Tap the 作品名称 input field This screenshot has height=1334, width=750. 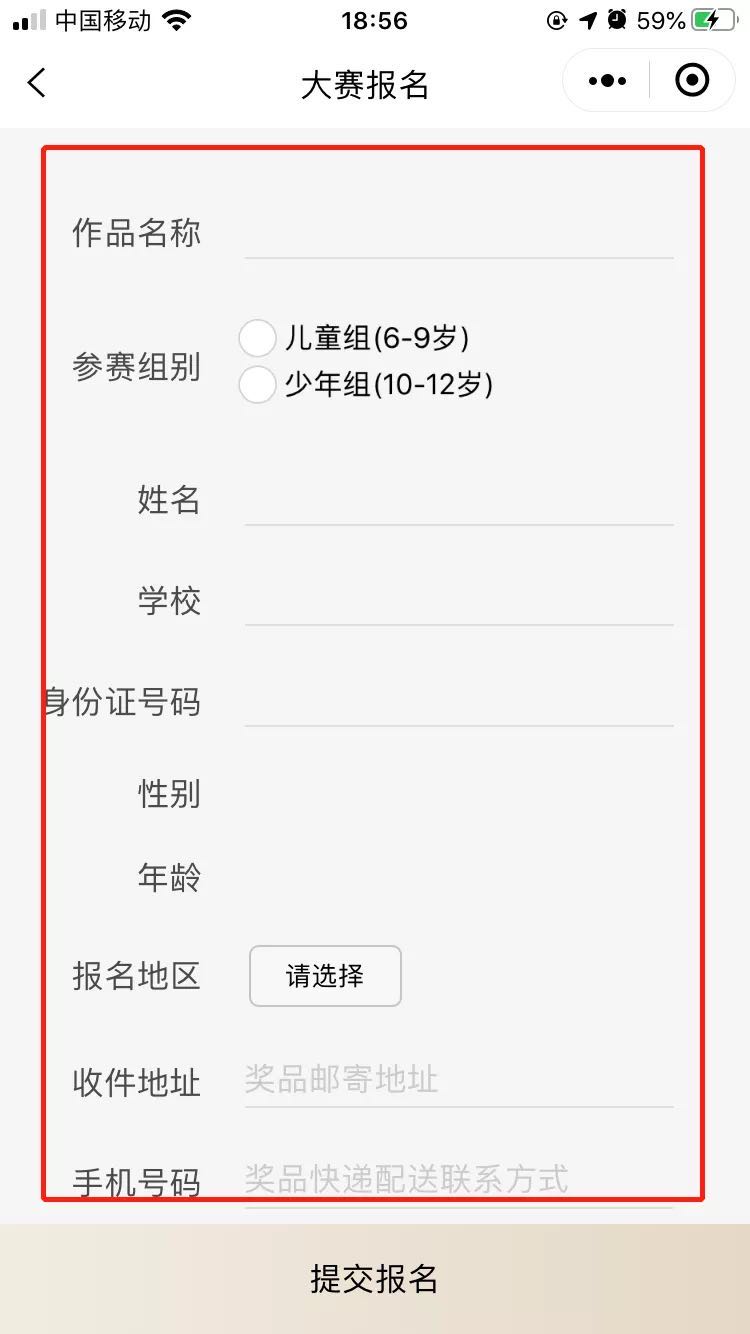(x=459, y=240)
